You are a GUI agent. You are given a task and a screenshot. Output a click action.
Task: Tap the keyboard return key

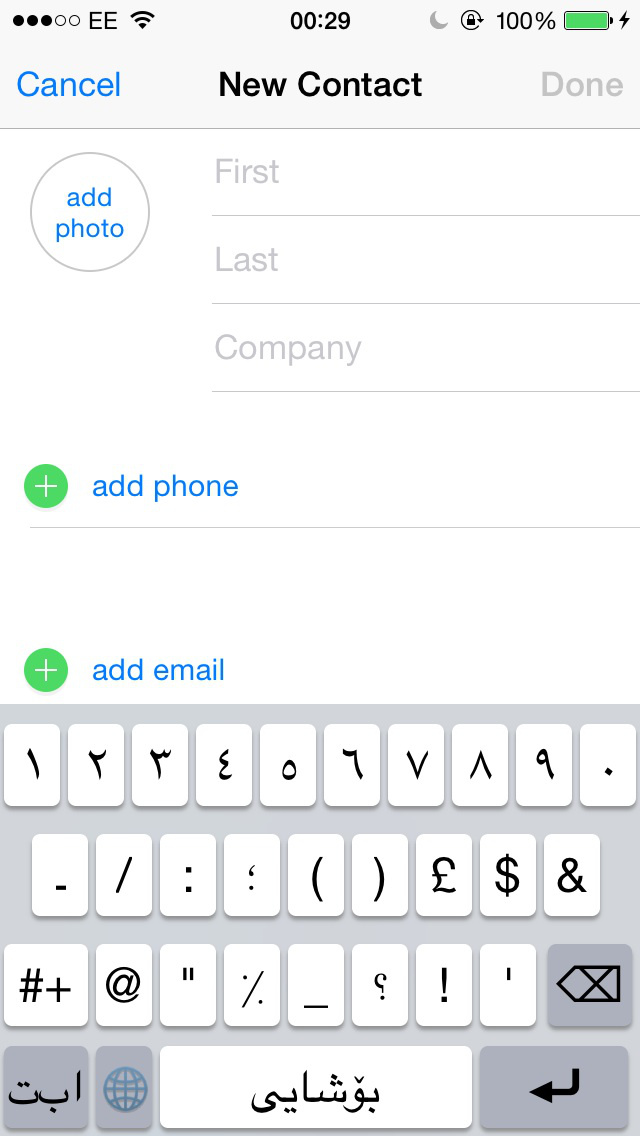(554, 1087)
